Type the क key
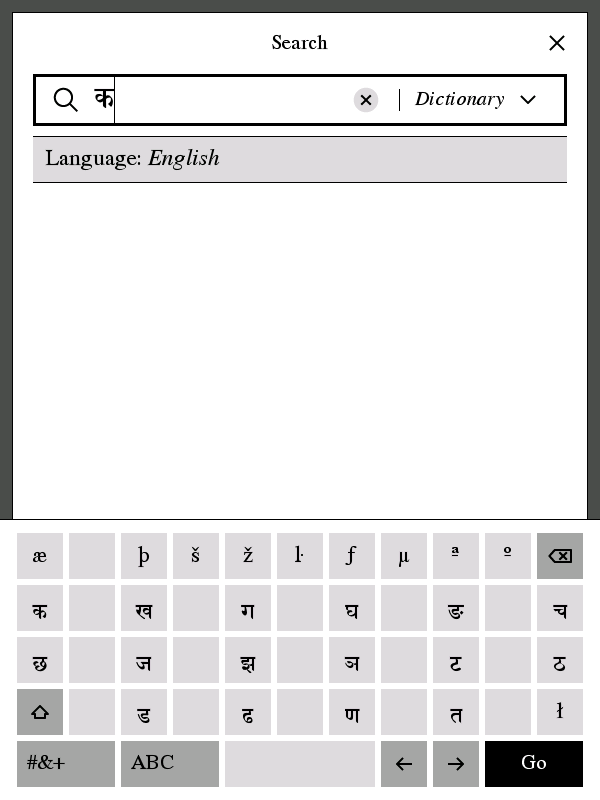The height and width of the screenshot is (800, 600). tap(40, 608)
